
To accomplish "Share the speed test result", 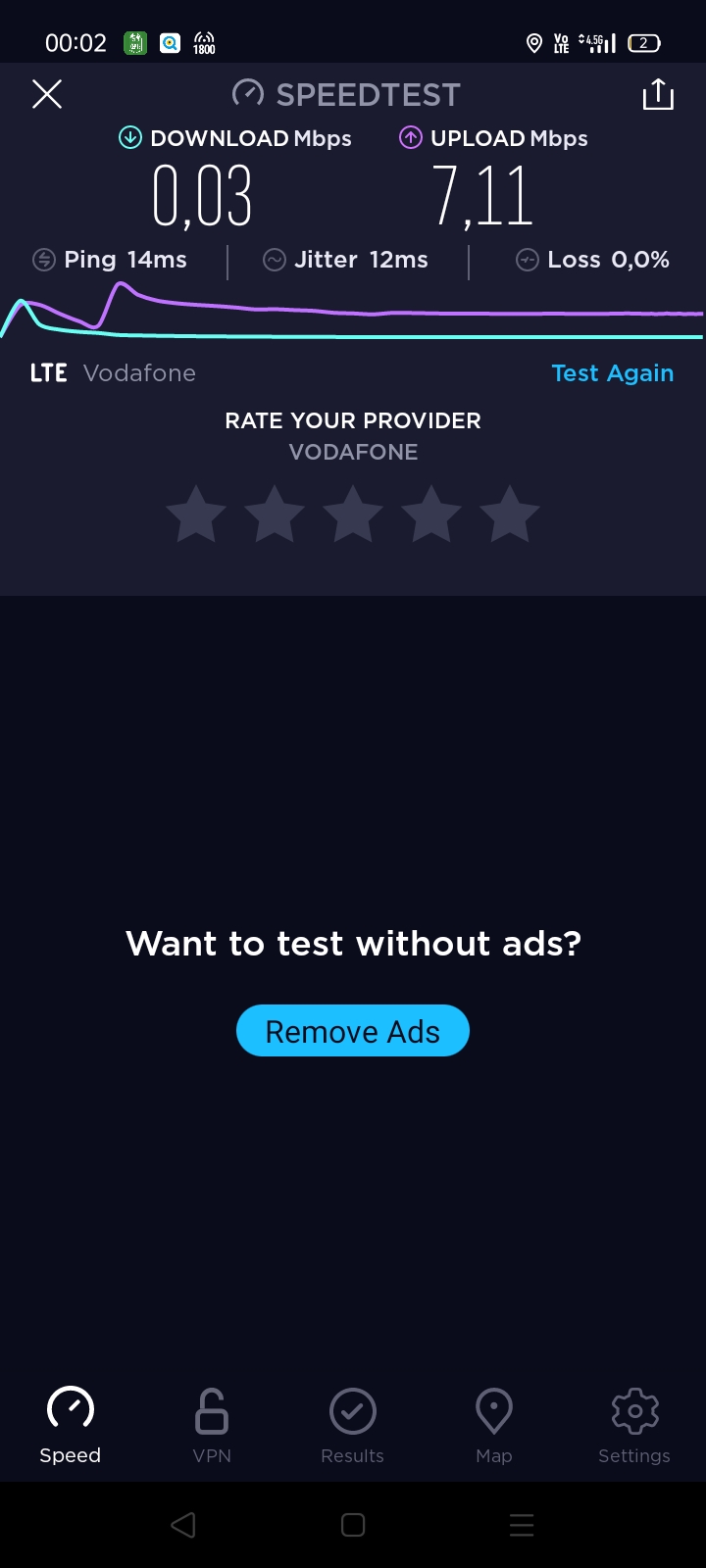I will pyautogui.click(x=658, y=94).
